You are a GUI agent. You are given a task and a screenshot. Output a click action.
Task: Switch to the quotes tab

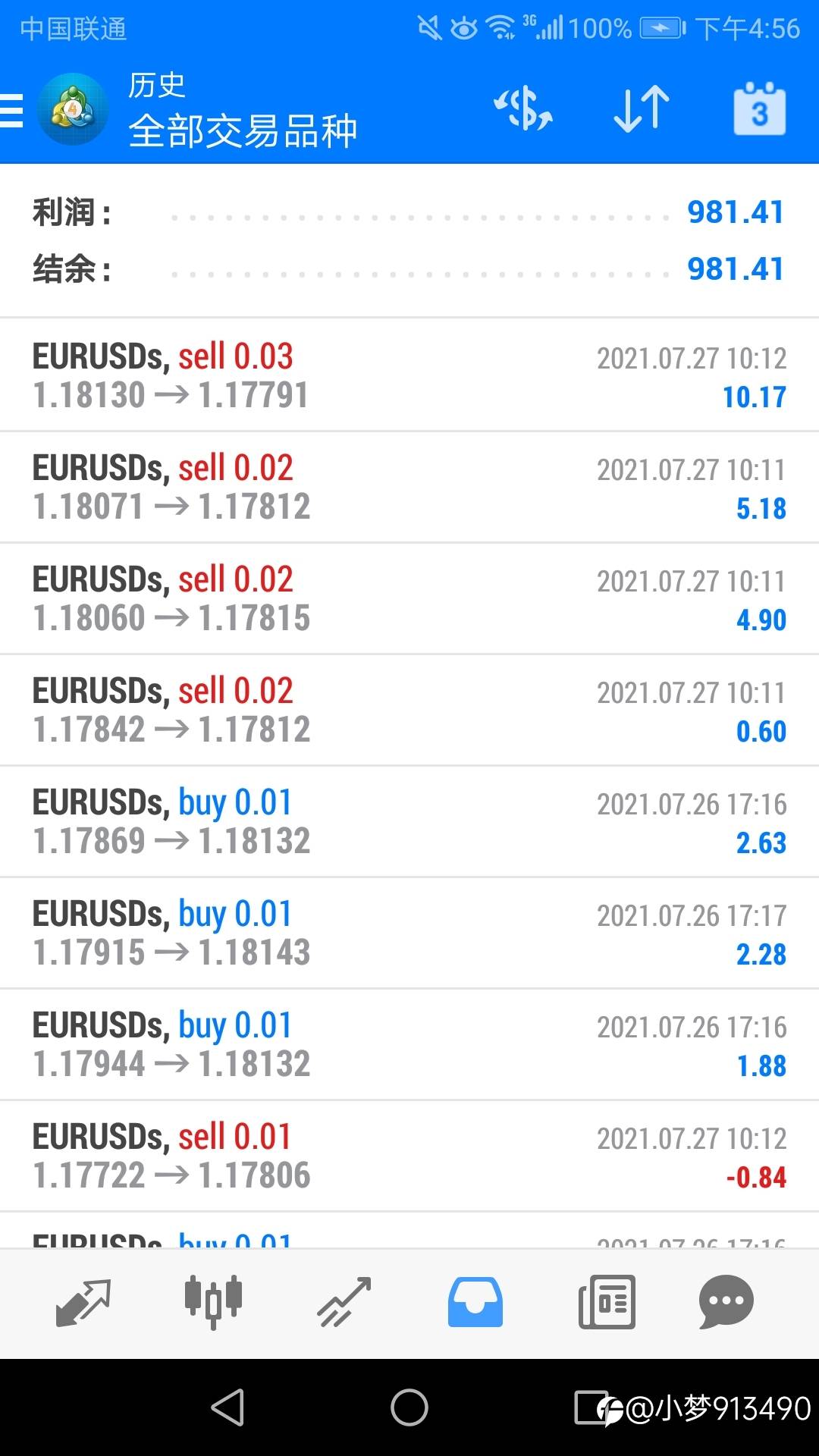(x=83, y=1303)
